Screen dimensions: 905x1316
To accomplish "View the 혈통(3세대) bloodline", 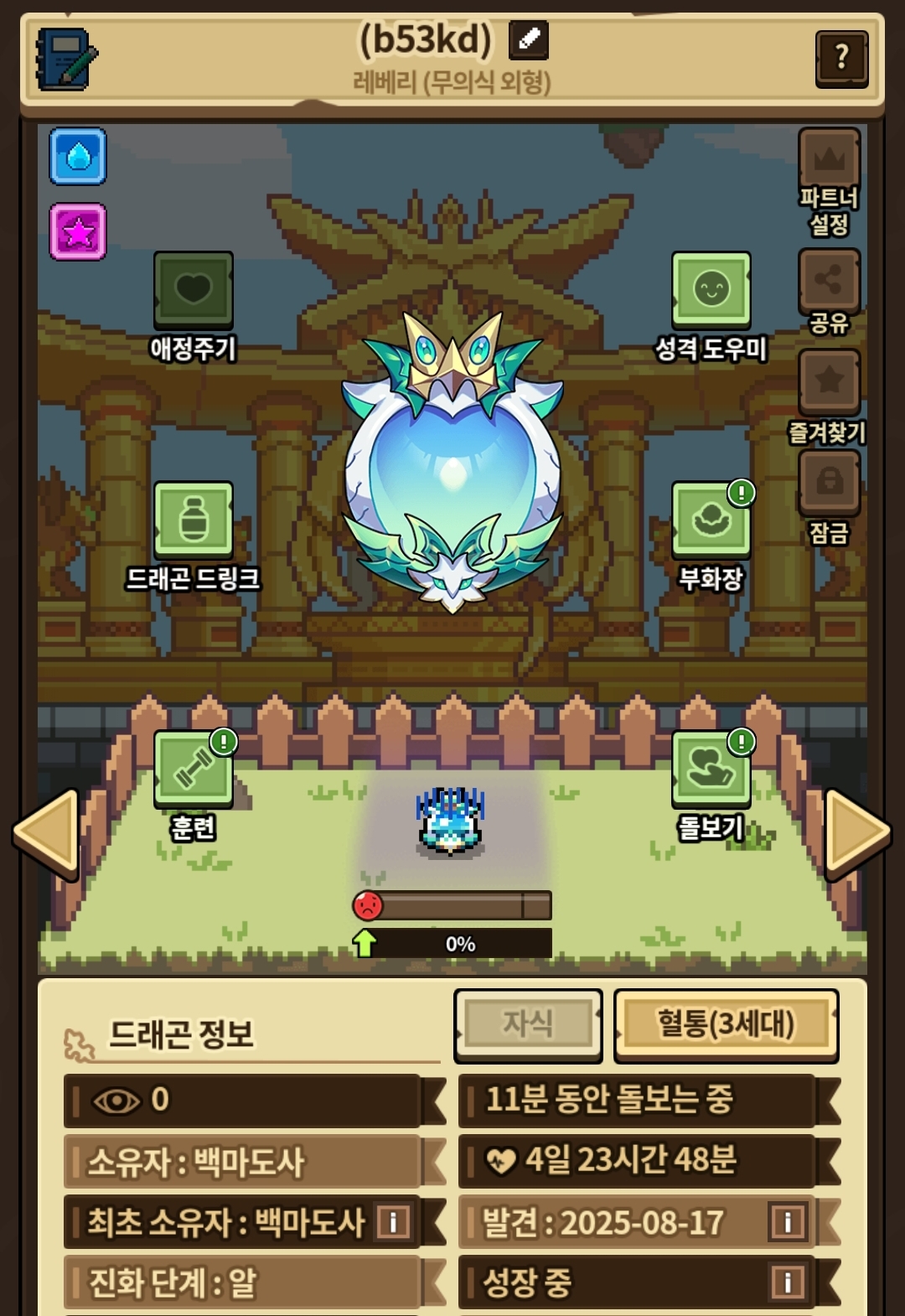I will pos(726,1024).
